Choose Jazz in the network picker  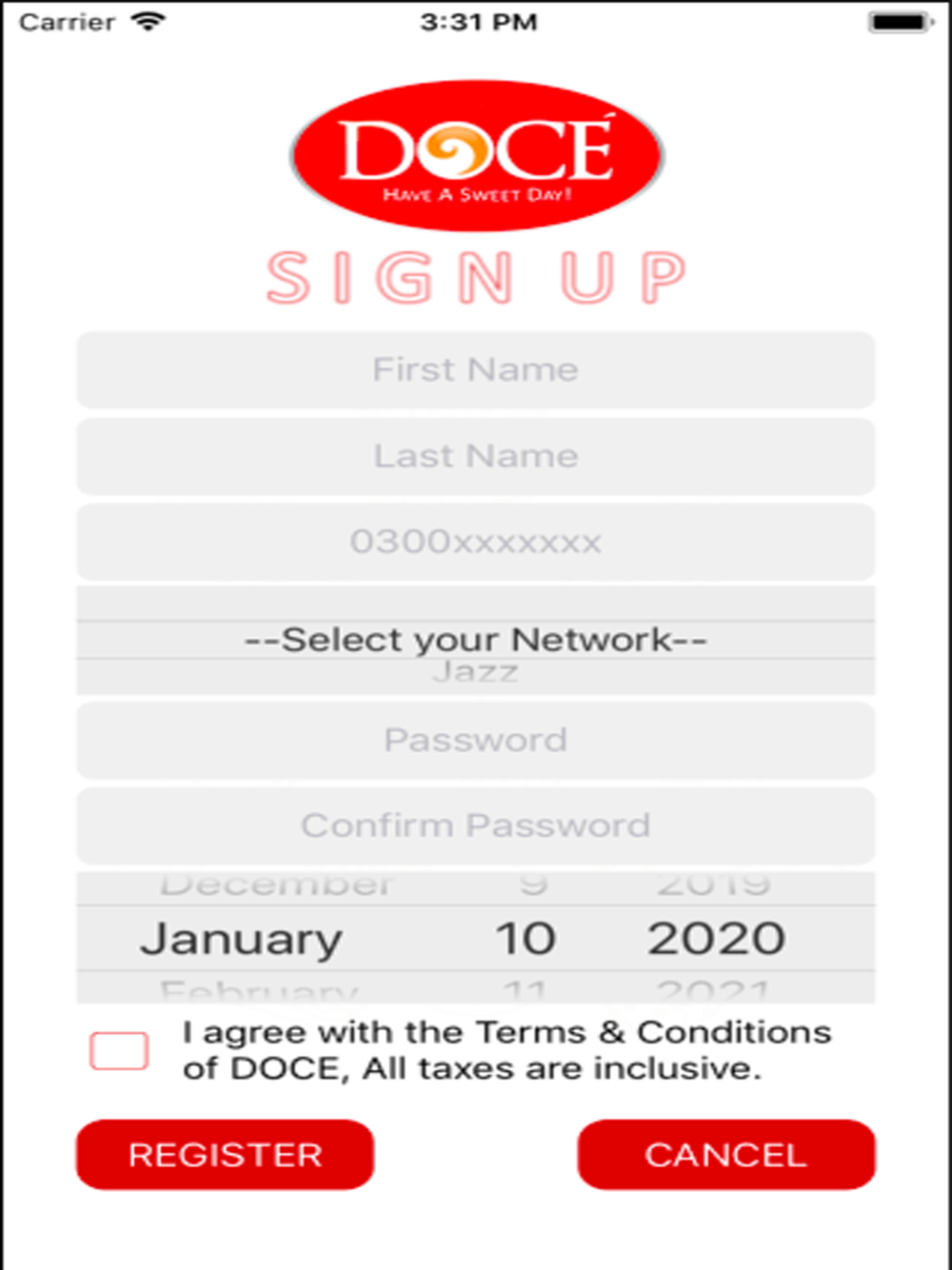(x=475, y=672)
